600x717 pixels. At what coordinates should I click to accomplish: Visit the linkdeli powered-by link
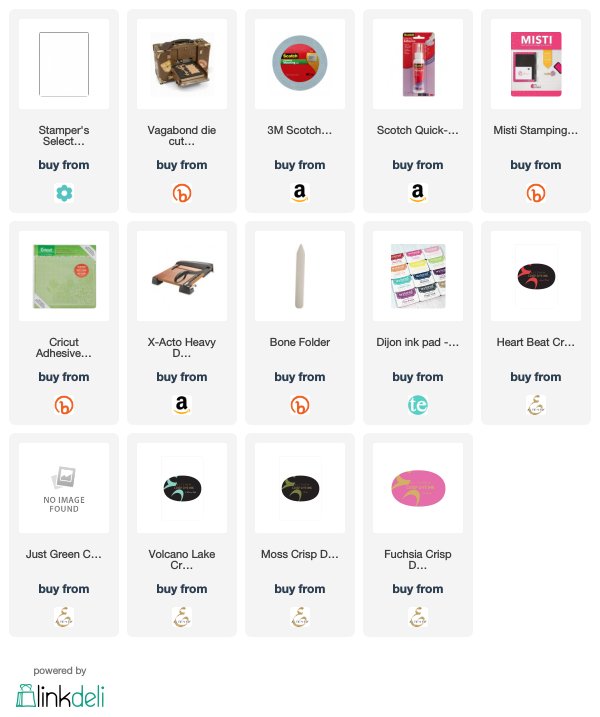point(60,694)
